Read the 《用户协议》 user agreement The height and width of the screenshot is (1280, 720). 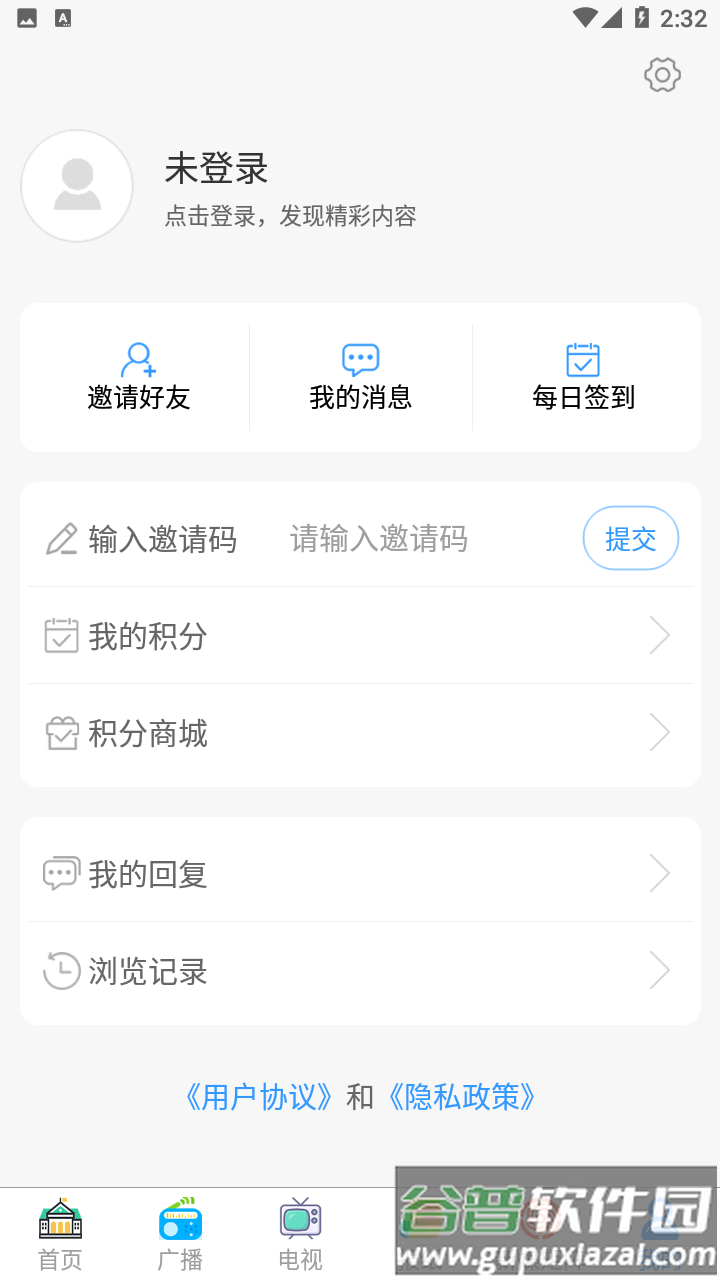(259, 1097)
